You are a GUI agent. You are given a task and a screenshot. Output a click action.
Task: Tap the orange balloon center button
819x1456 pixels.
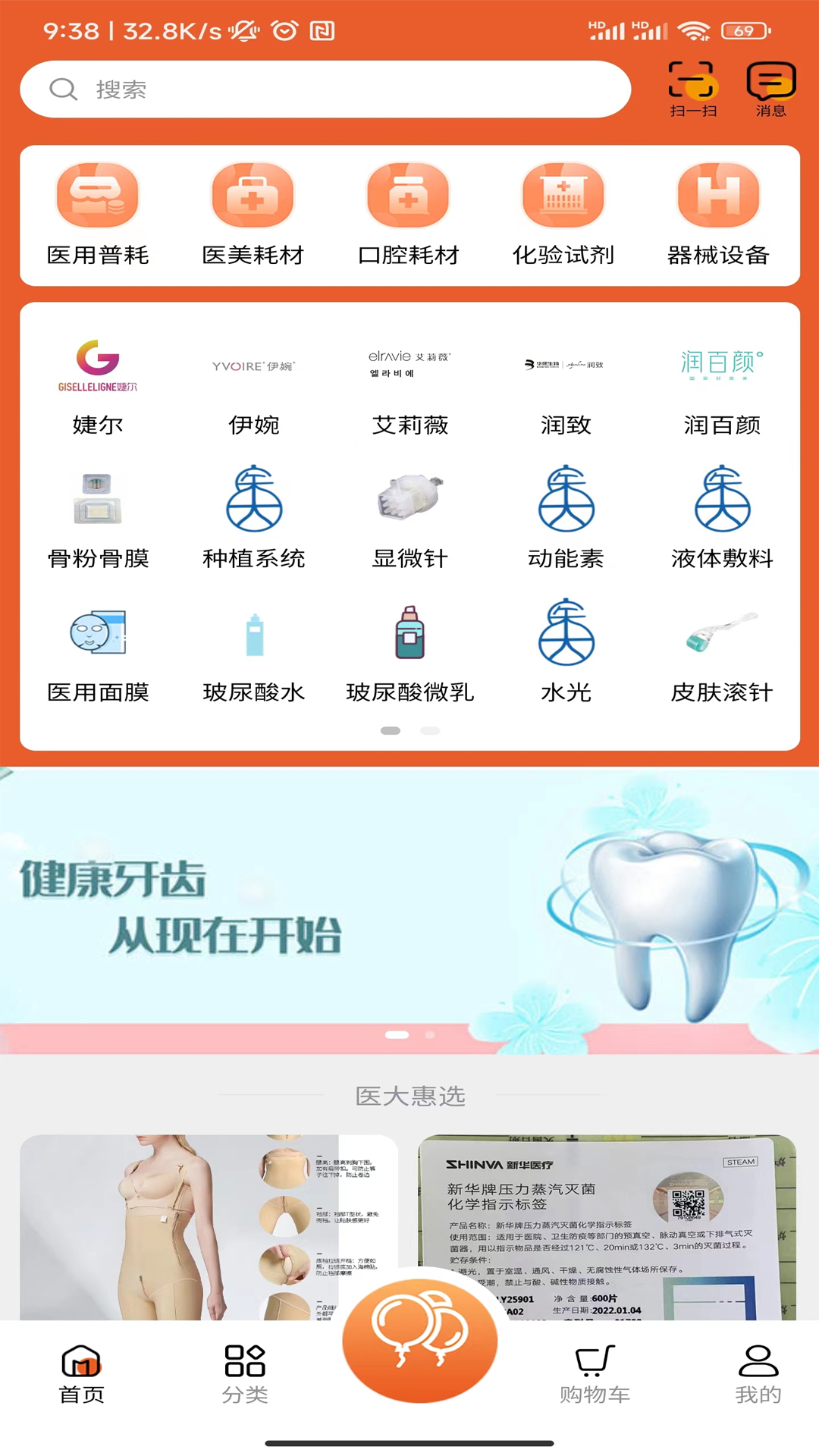coord(420,1340)
